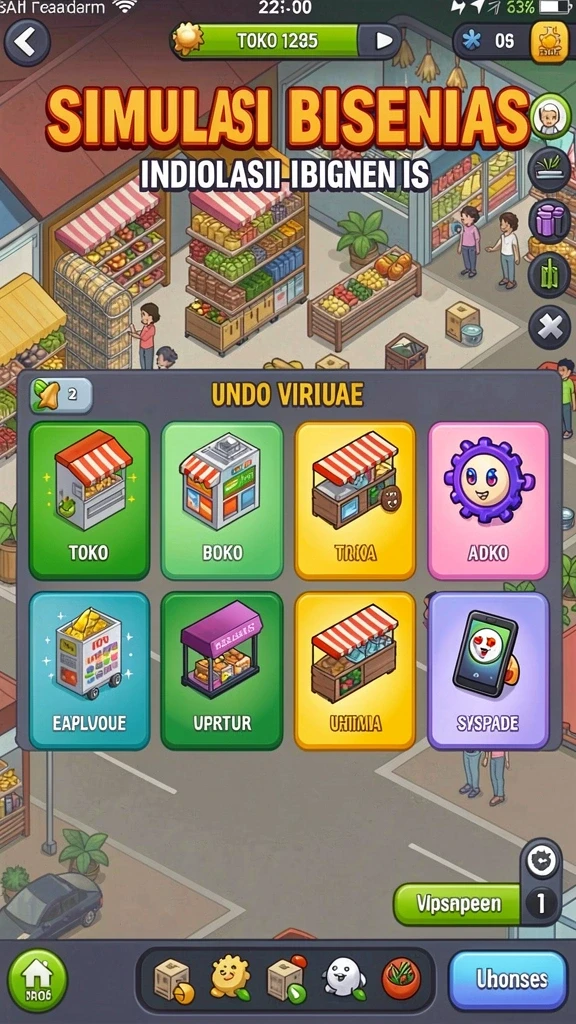Screen dimensions: 576x1024
Task: Close the side menu with the X icon
Action: 549,327
